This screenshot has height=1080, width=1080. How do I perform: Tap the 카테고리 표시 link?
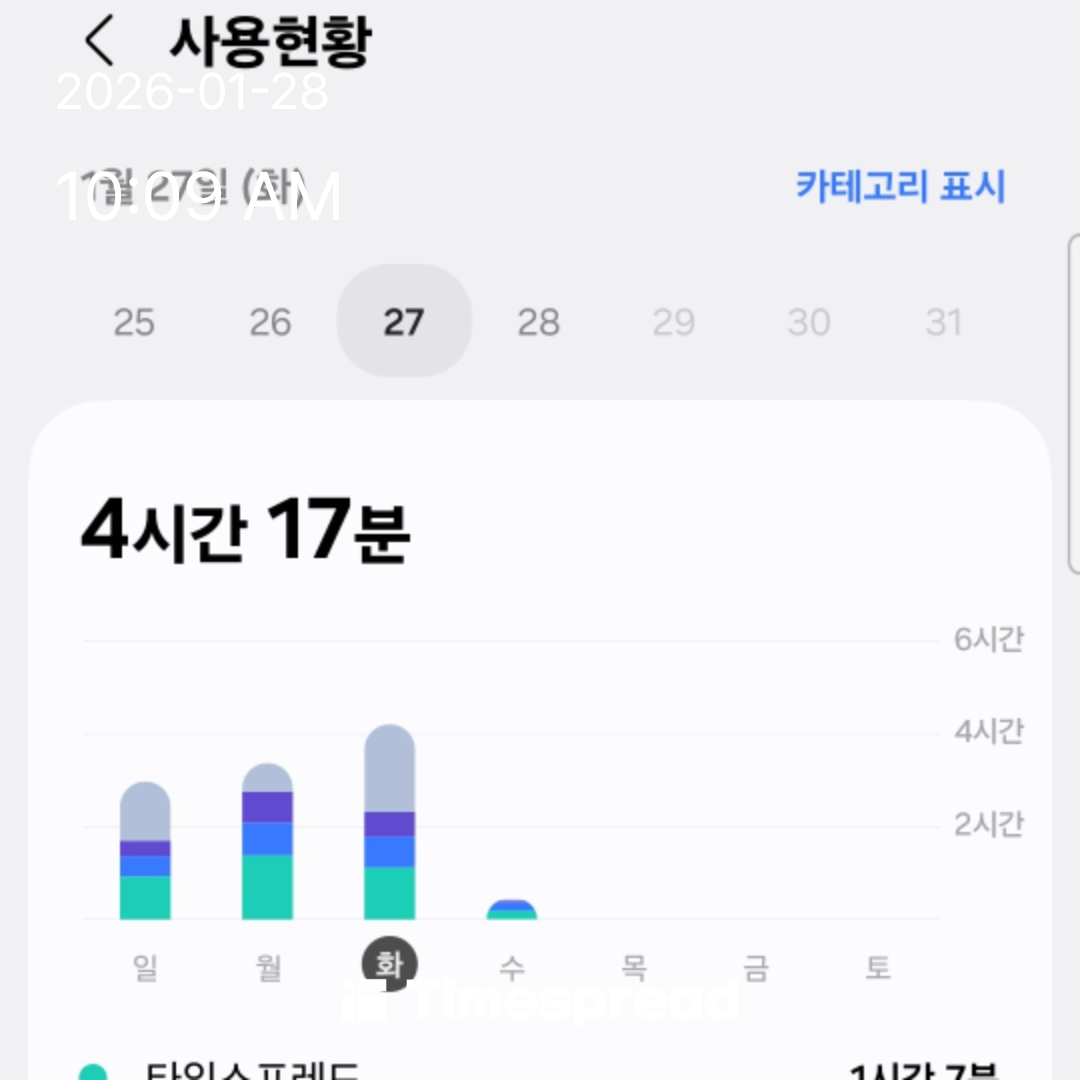tap(900, 187)
